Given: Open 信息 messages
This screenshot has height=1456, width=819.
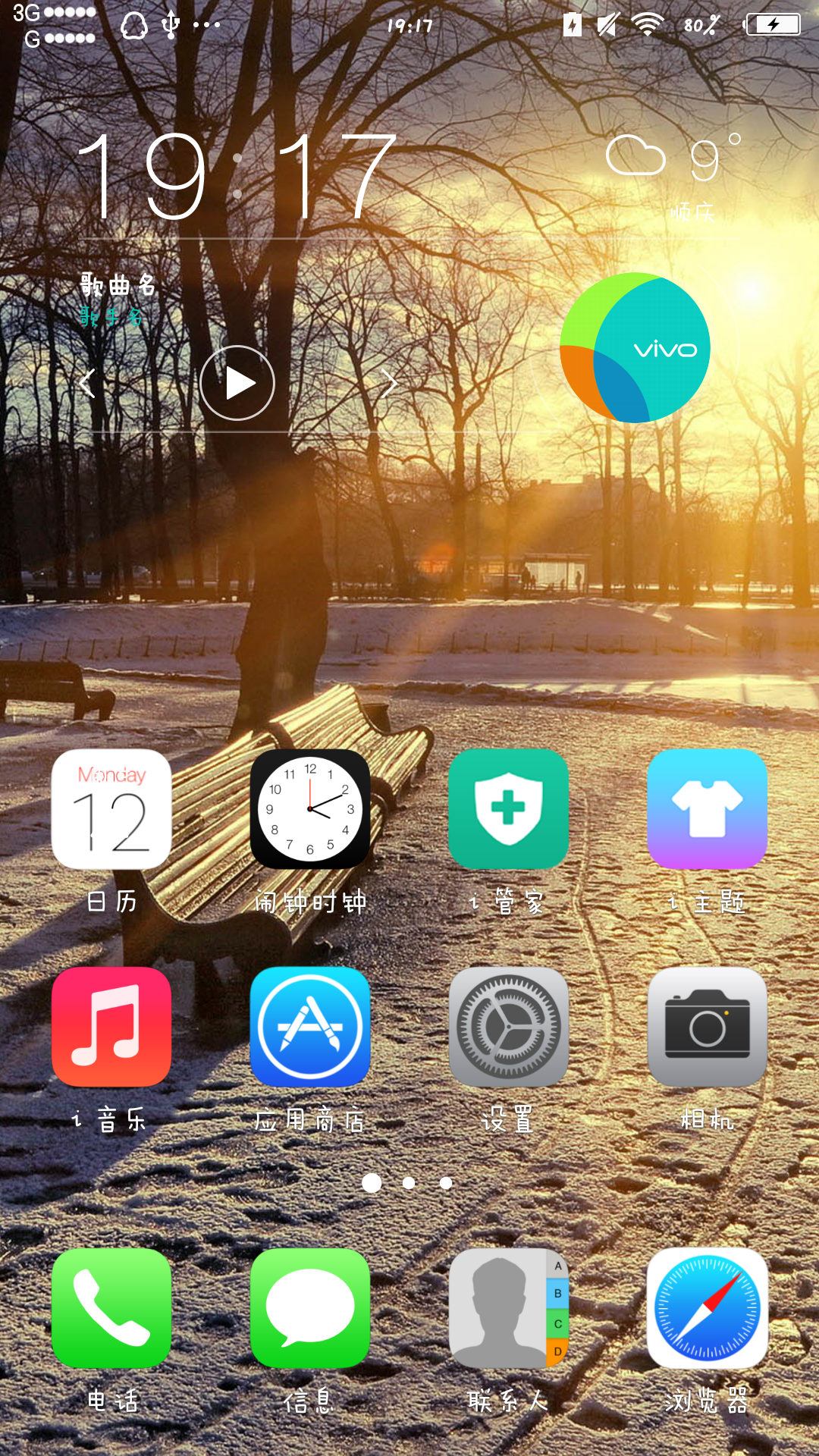Looking at the screenshot, I should [x=310, y=1308].
